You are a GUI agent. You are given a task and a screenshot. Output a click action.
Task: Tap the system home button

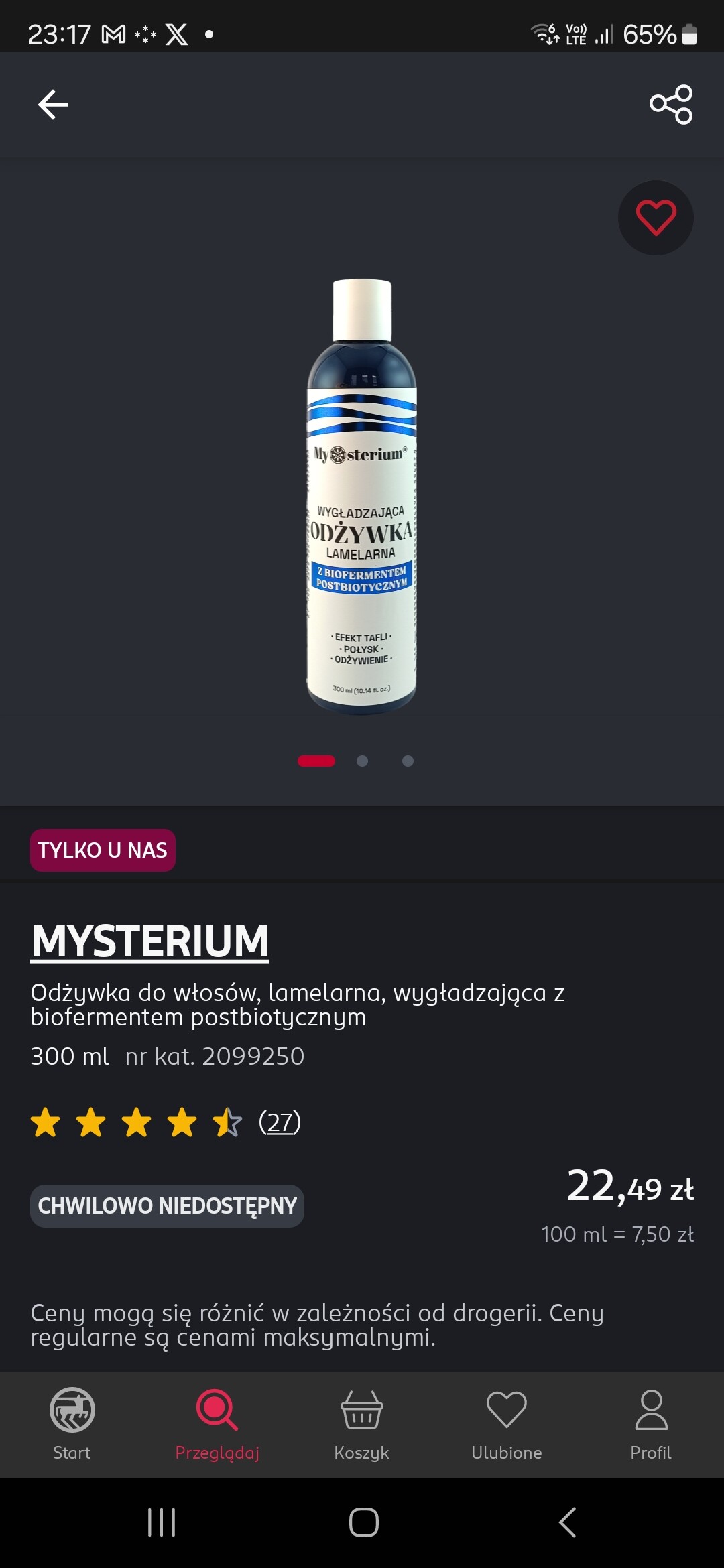363,1522
